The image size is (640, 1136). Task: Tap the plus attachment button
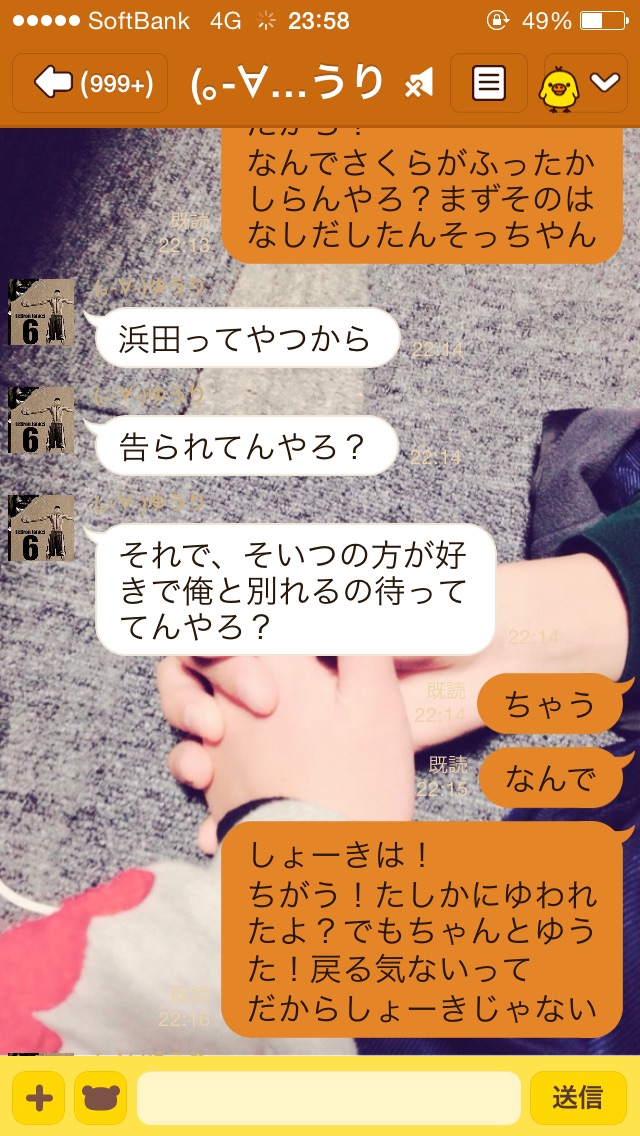39,1098
